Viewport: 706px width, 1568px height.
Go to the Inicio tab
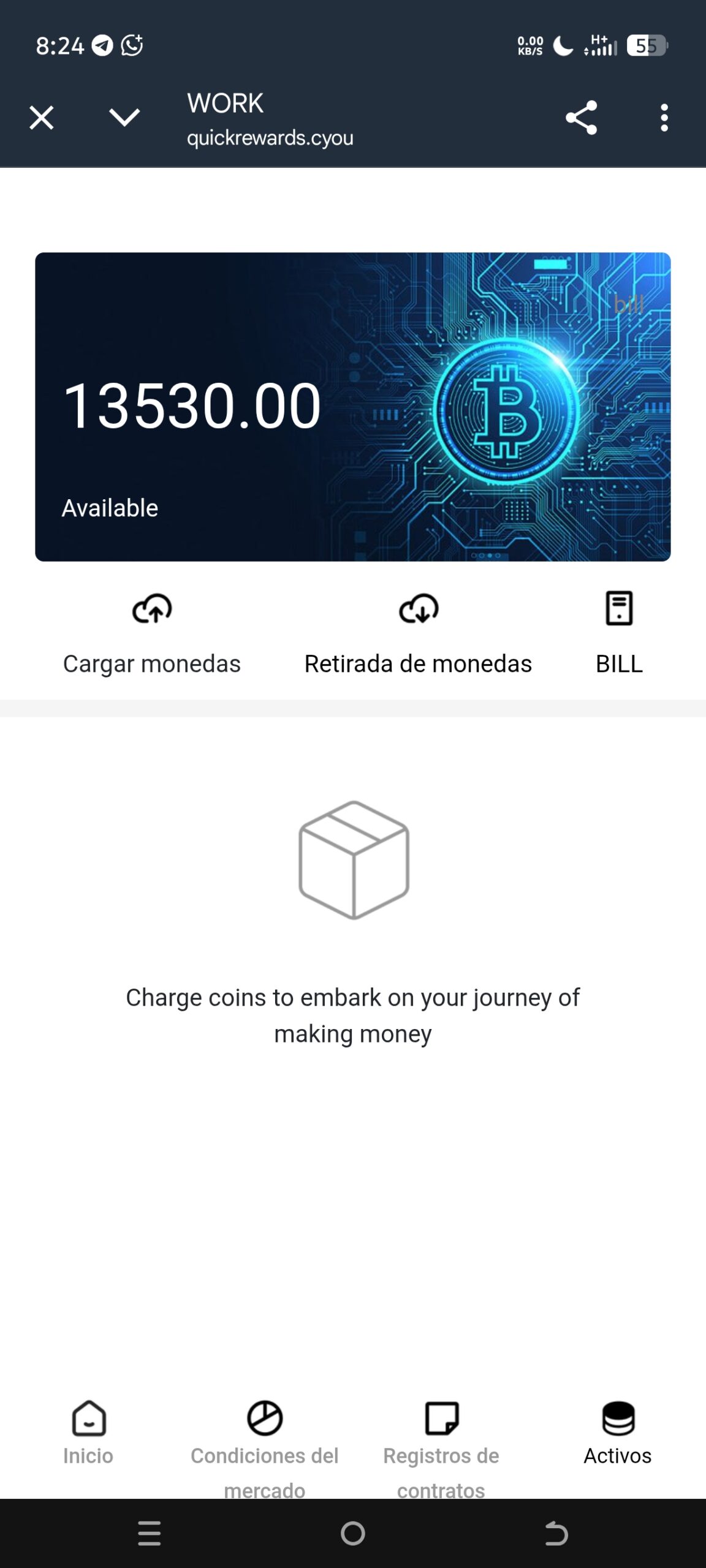pyautogui.click(x=88, y=1434)
